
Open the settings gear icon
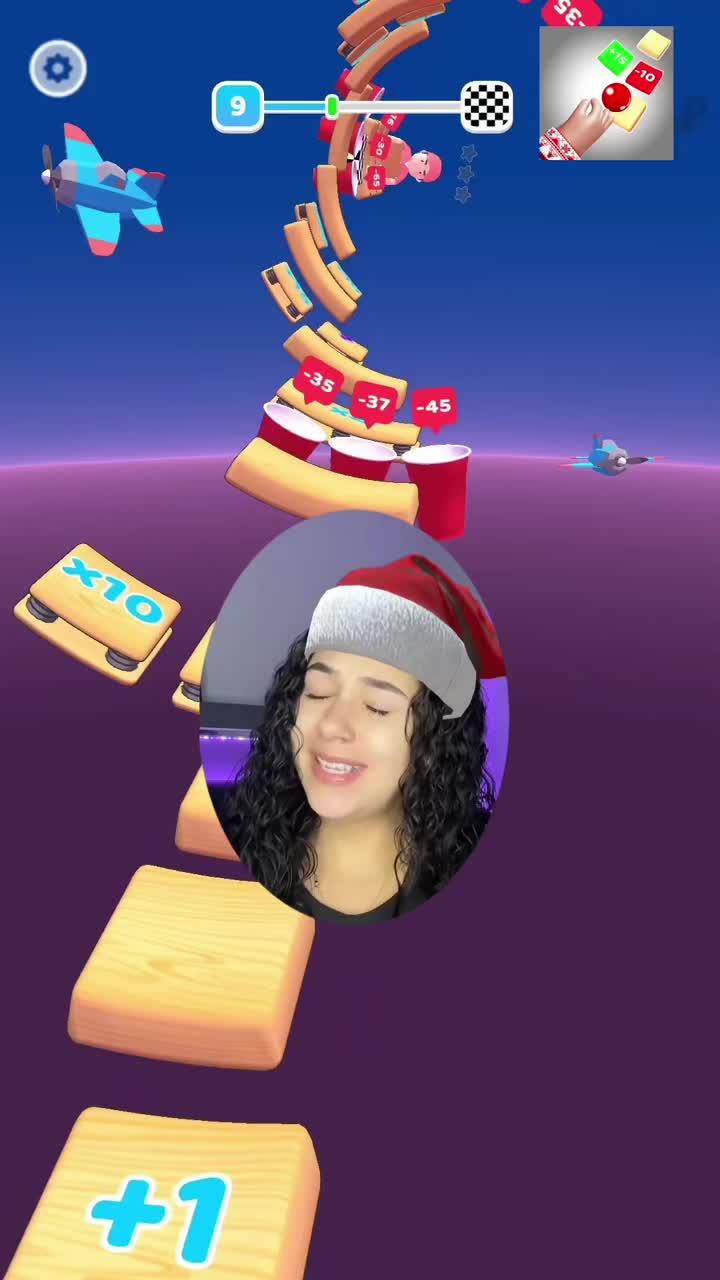coord(57,67)
